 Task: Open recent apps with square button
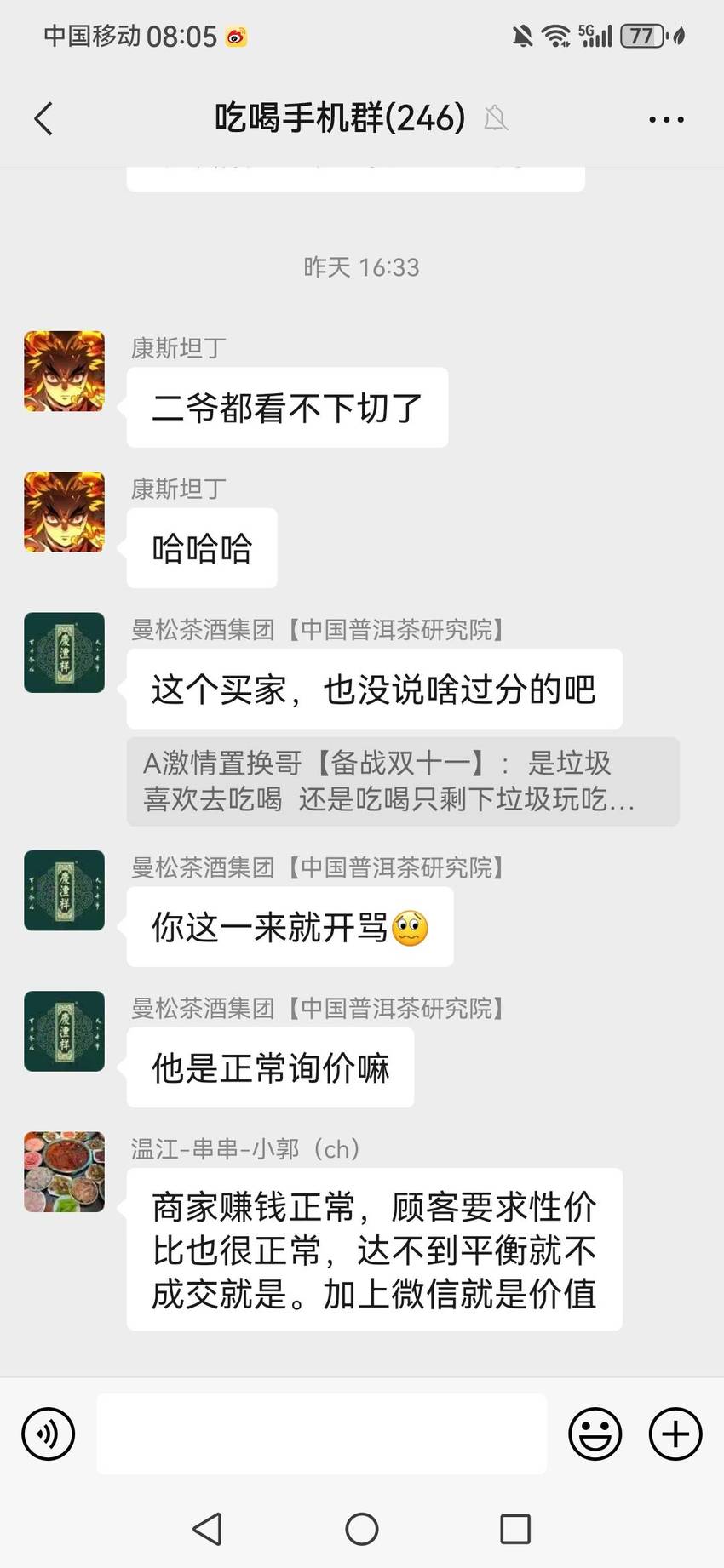click(515, 1529)
